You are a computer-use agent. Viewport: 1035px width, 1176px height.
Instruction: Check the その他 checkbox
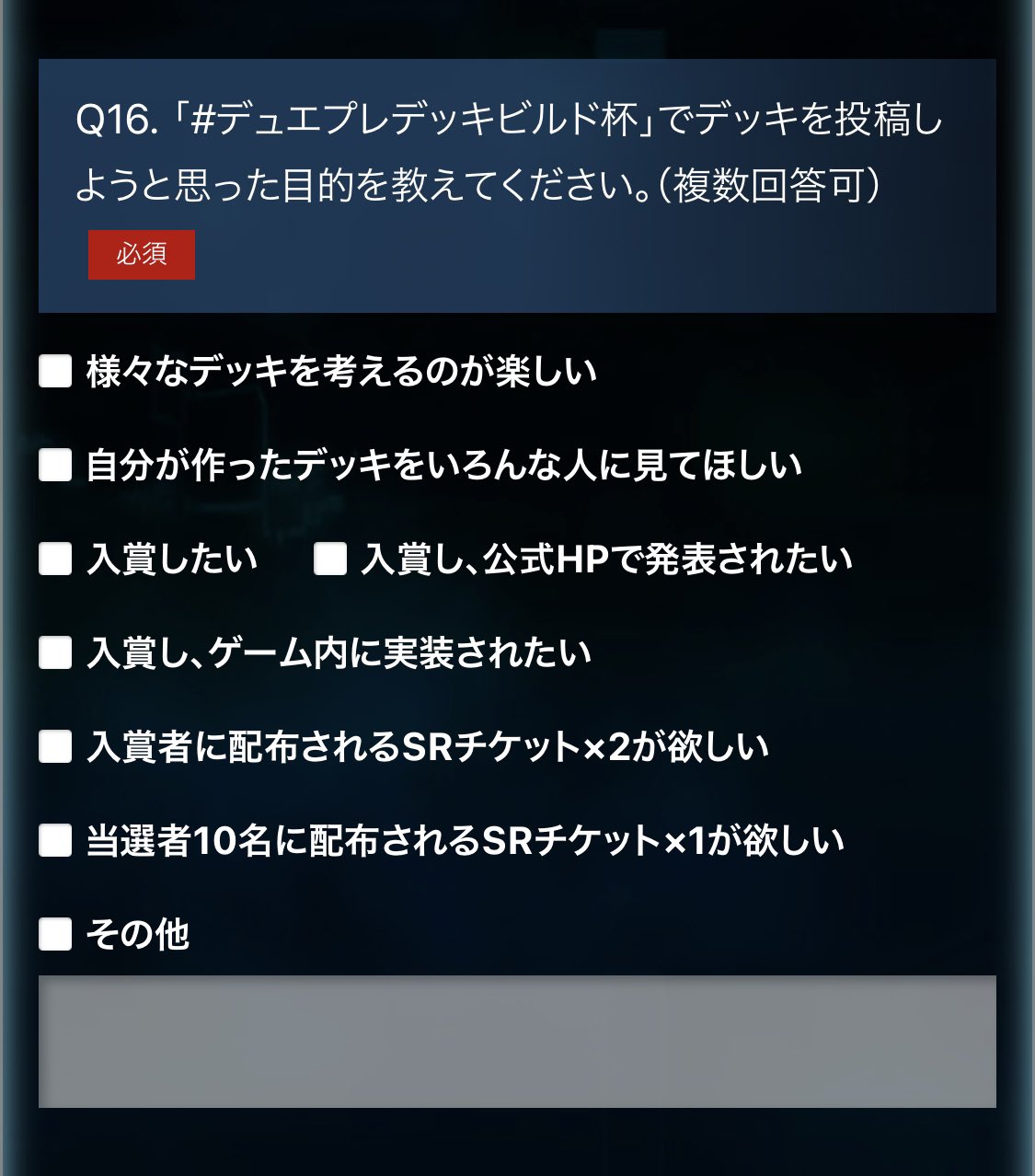click(x=55, y=935)
